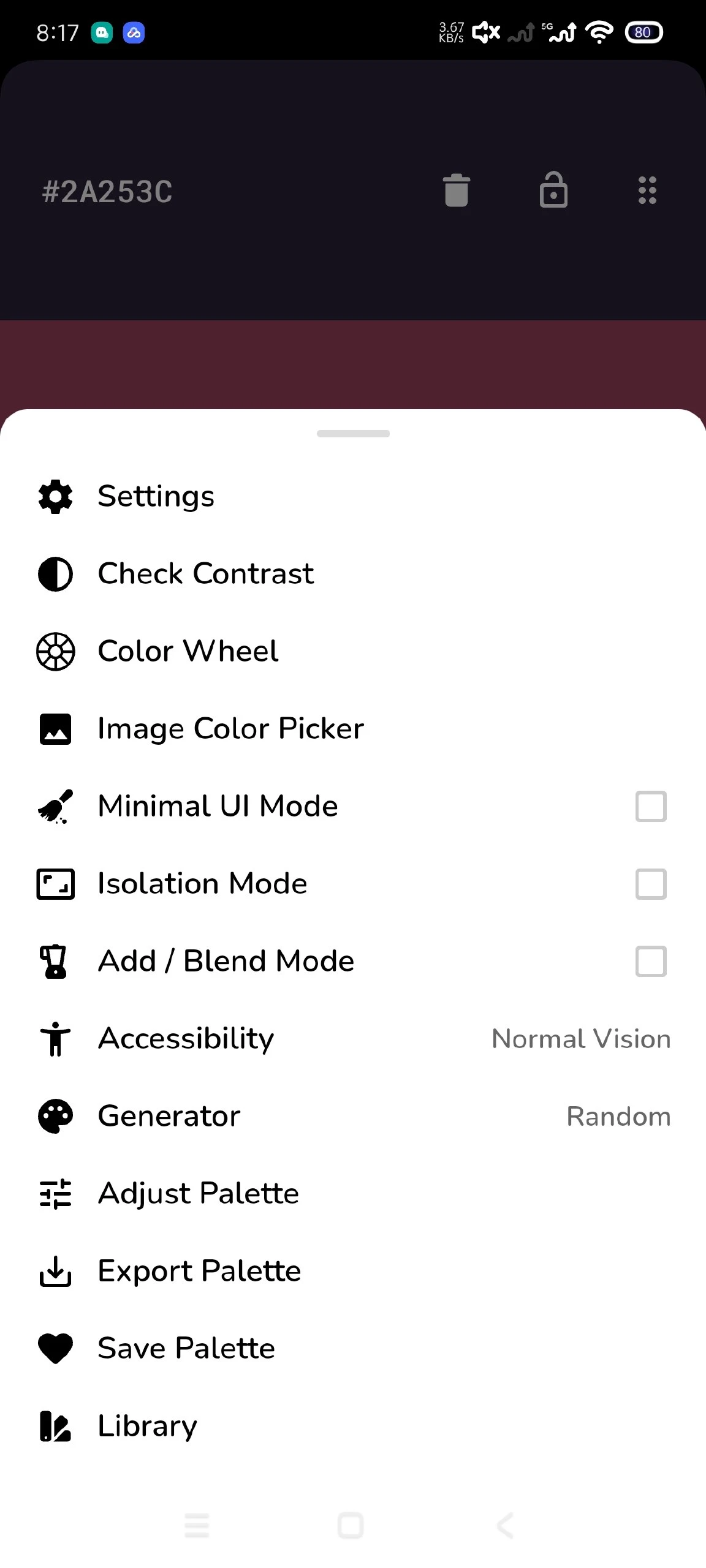Enable Minimal UI Mode checkbox
This screenshot has width=706, height=1568.
[651, 806]
